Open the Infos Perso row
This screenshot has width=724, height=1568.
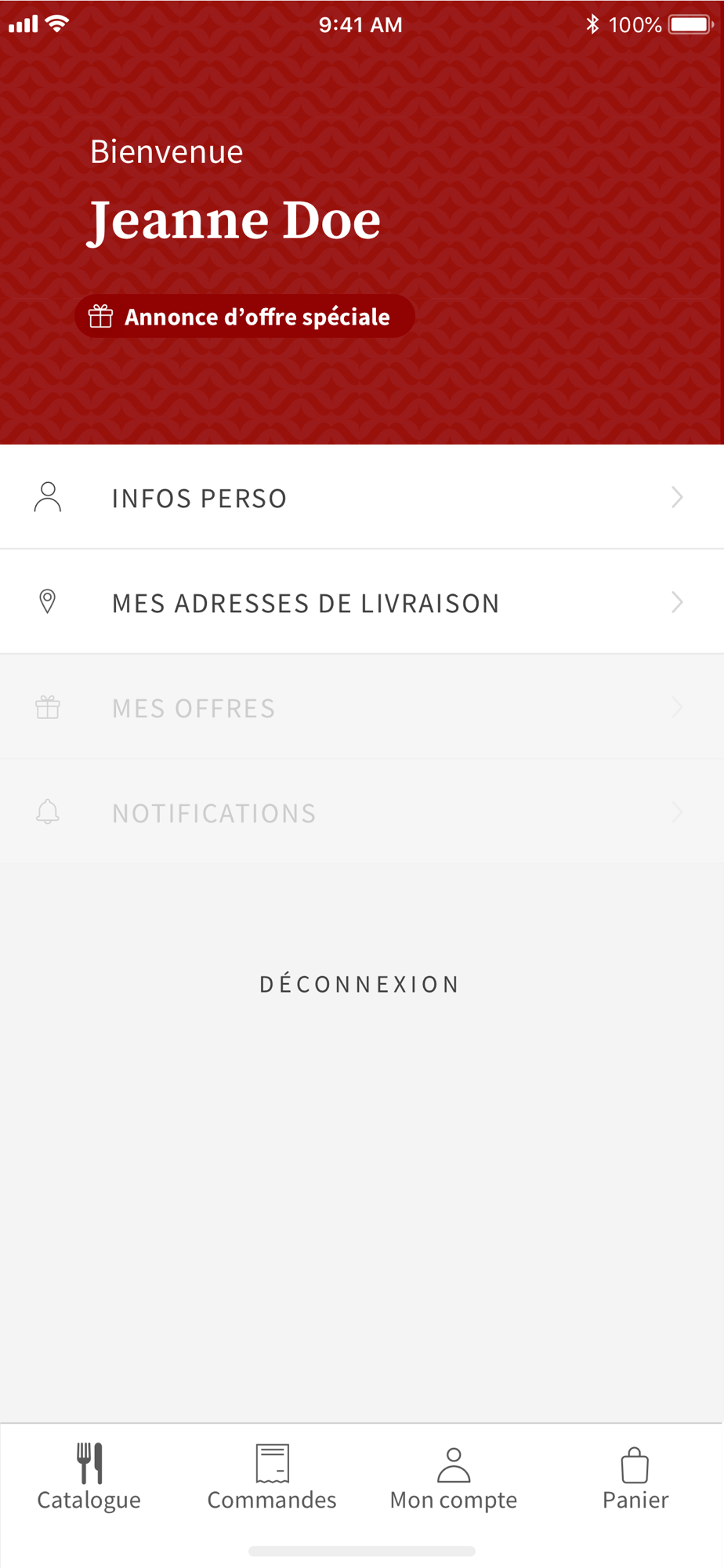[x=362, y=497]
